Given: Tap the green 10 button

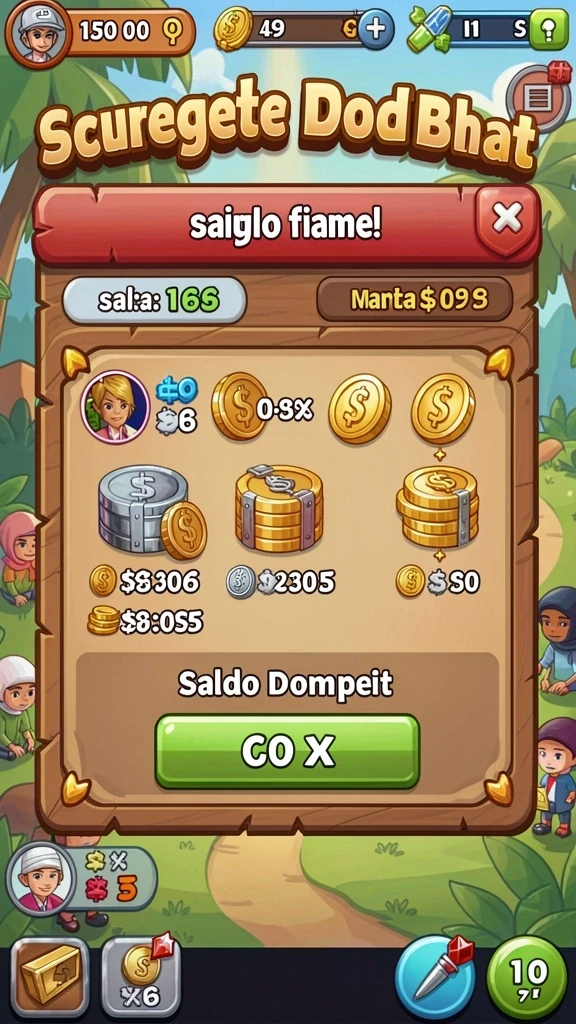Looking at the screenshot, I should click(527, 976).
